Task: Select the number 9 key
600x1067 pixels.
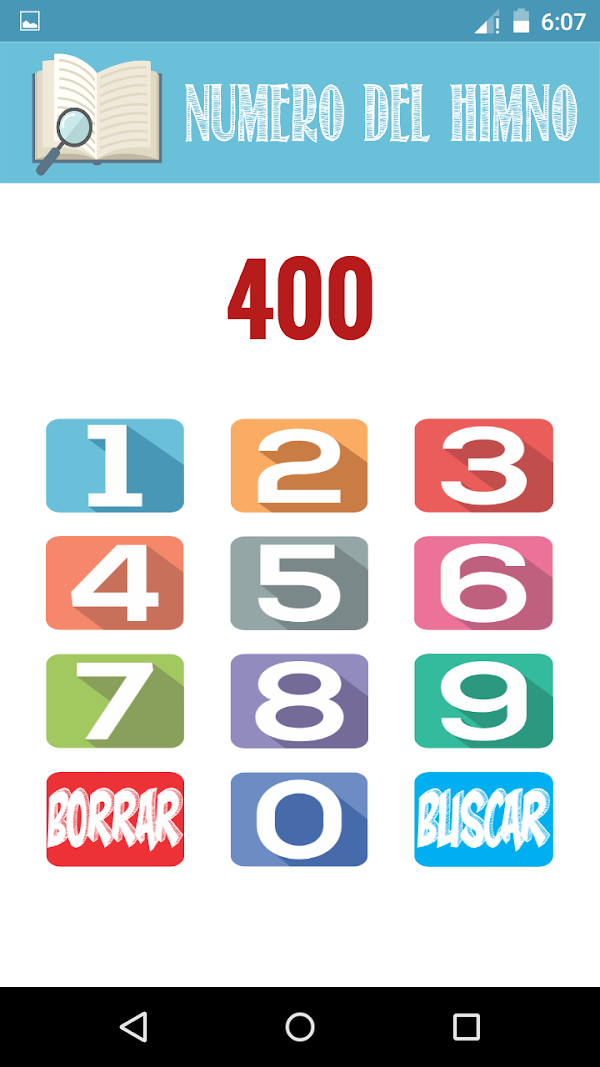Action: 483,701
